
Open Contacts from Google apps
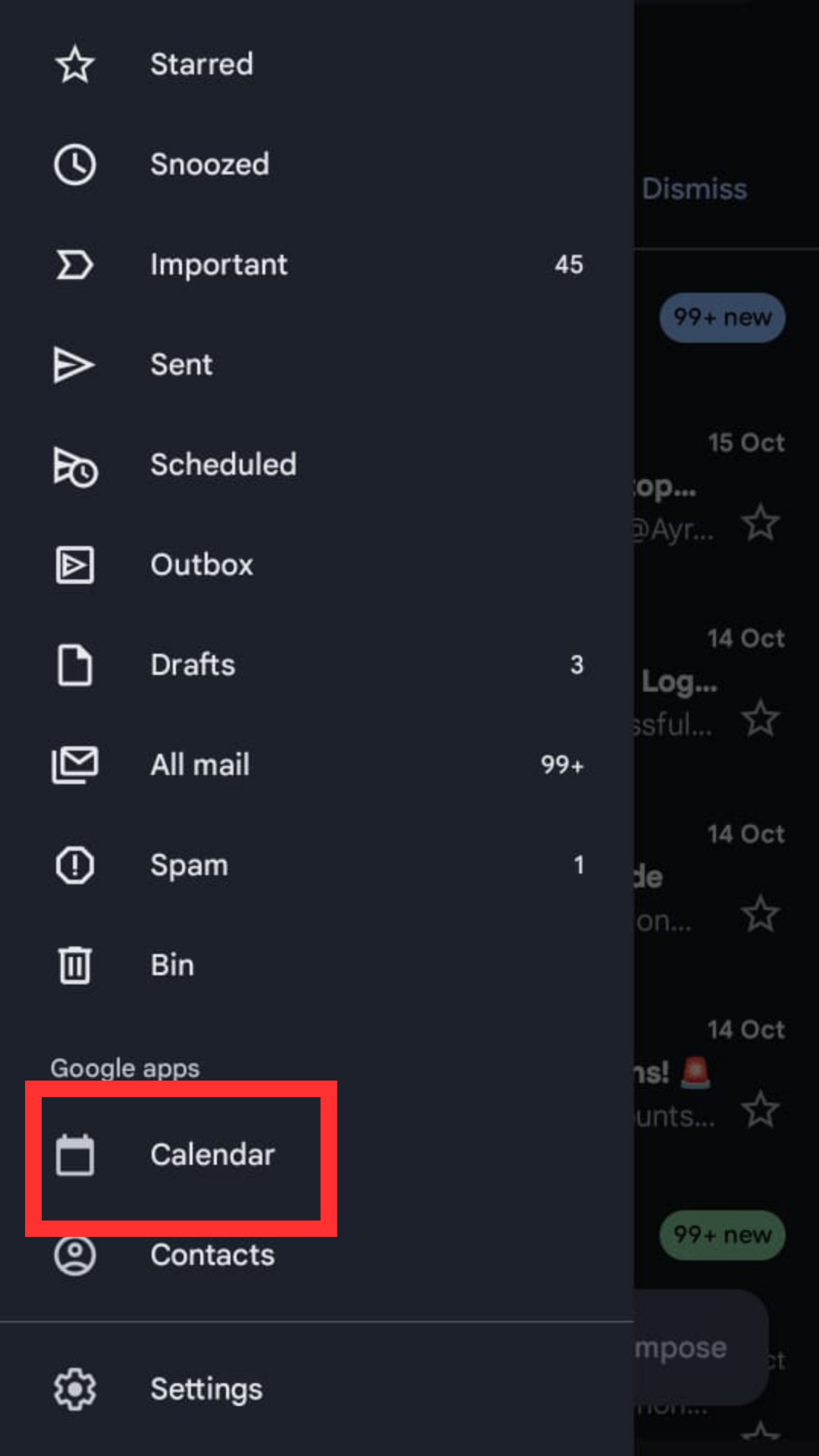pyautogui.click(x=212, y=1255)
